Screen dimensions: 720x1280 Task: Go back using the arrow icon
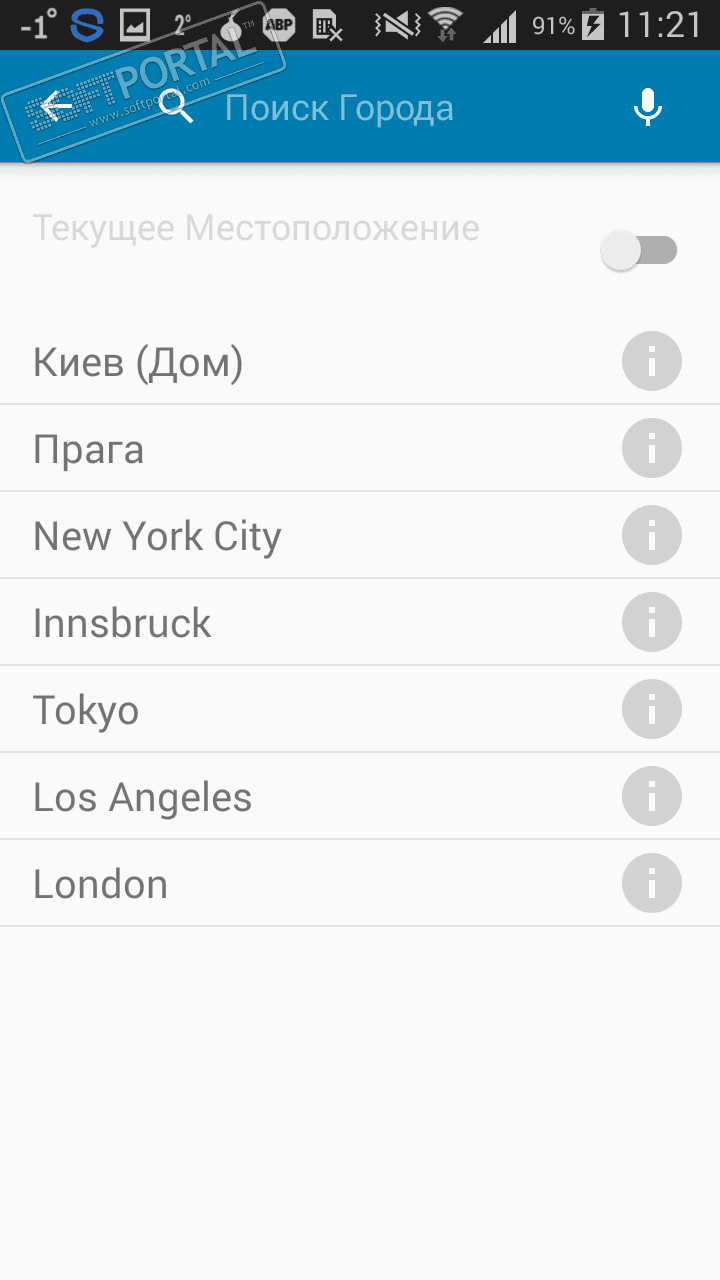point(57,106)
